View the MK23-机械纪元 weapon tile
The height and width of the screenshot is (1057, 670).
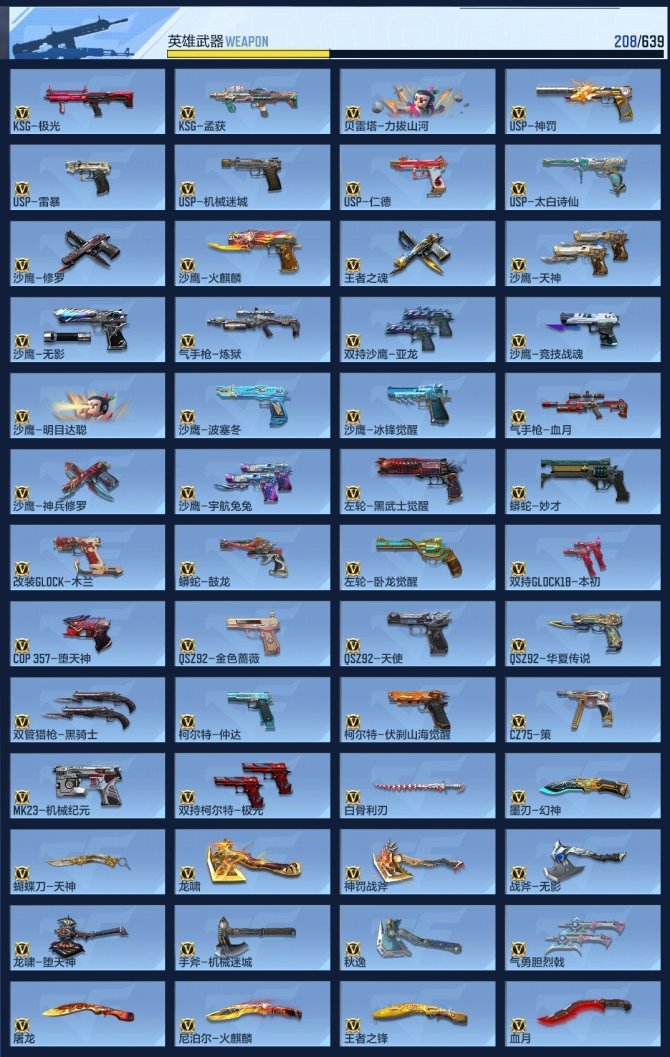(x=87, y=785)
